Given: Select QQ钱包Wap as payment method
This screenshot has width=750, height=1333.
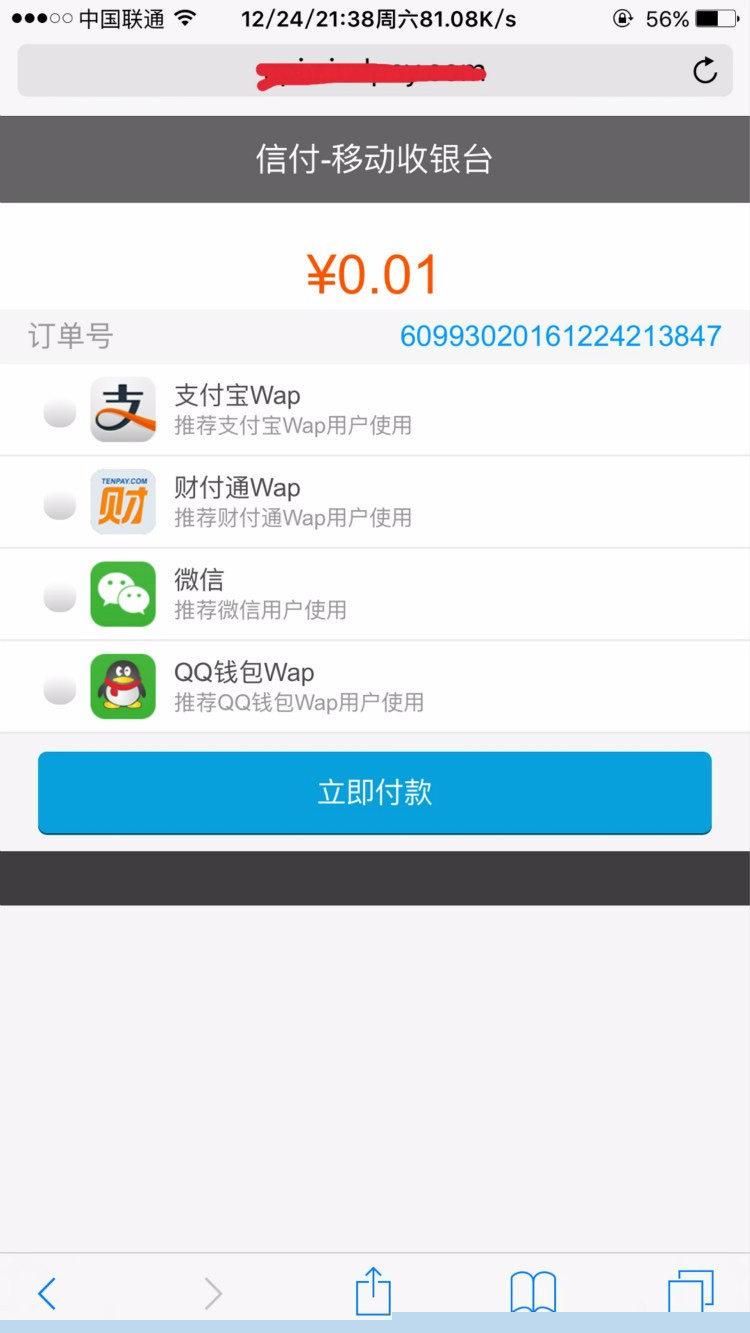Looking at the screenshot, I should click(58, 686).
